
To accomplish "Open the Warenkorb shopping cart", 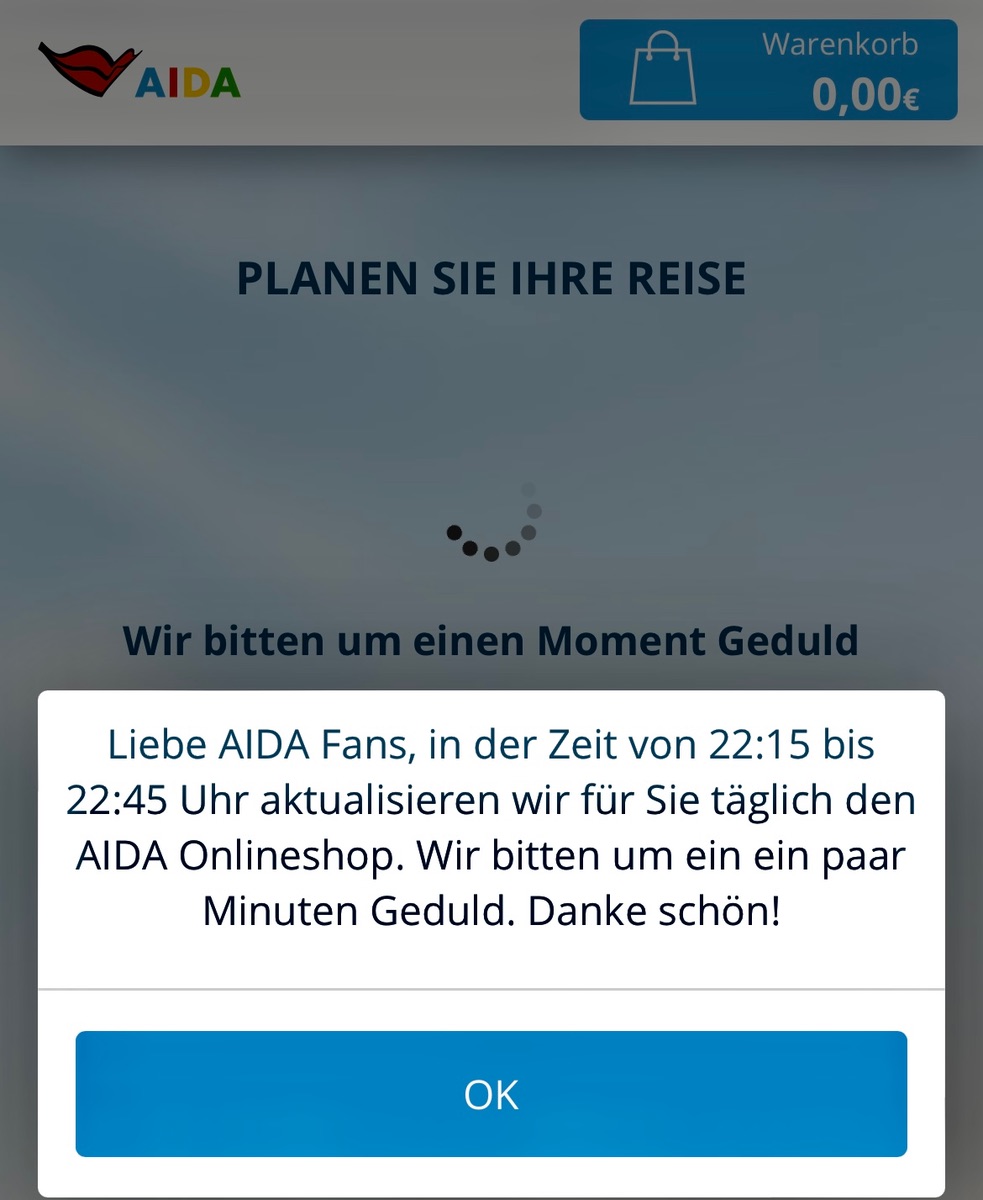I will pyautogui.click(x=768, y=70).
